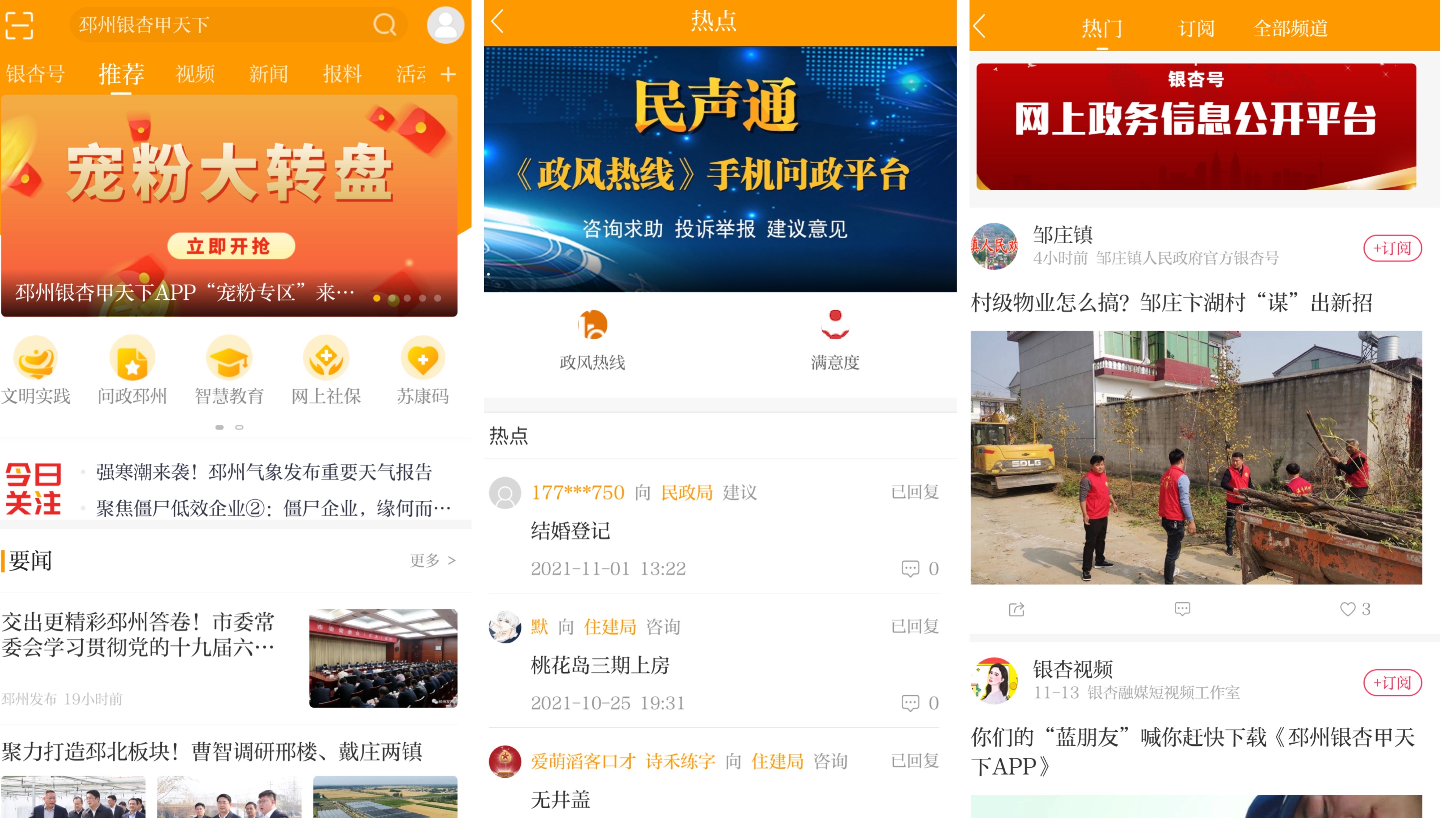1456x818 pixels.
Task: Switch to the 视频 tab
Action: click(x=195, y=74)
